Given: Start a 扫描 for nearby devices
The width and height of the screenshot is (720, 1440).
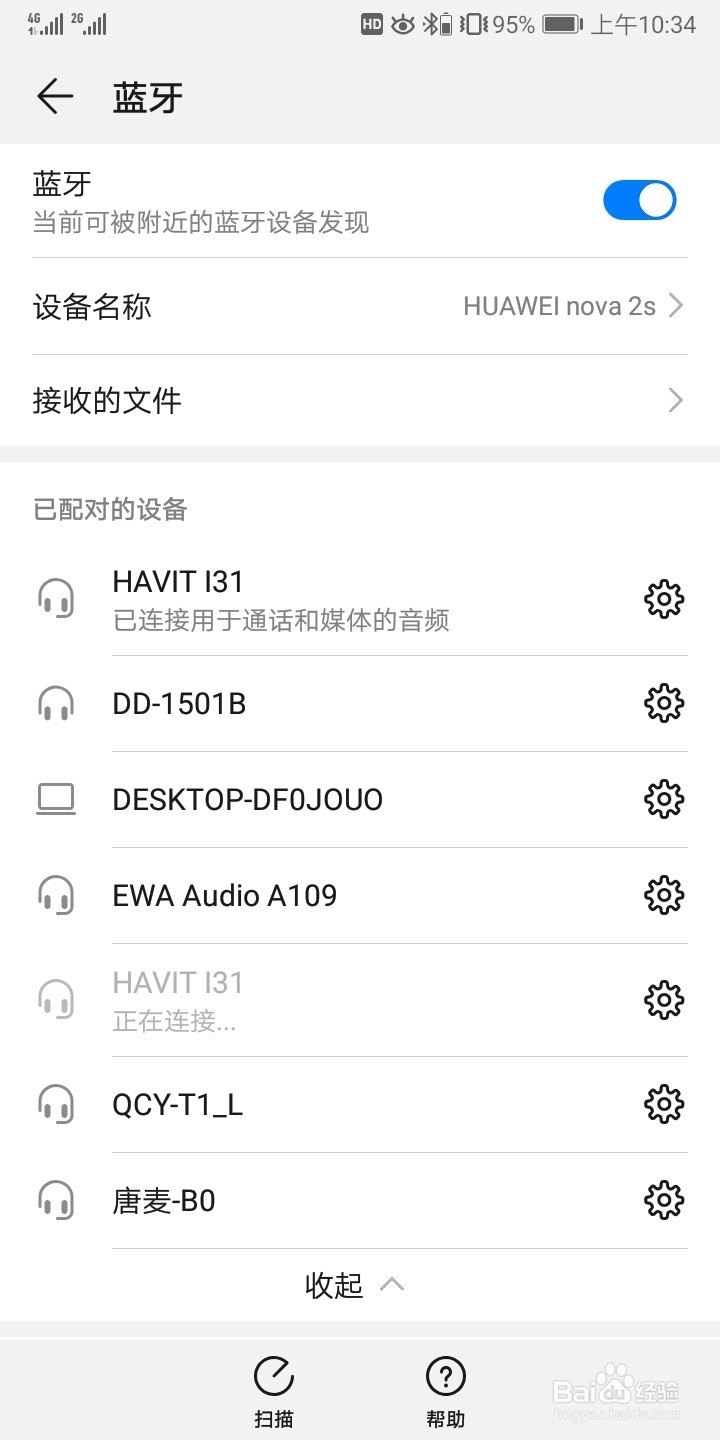Looking at the screenshot, I should point(274,1391).
